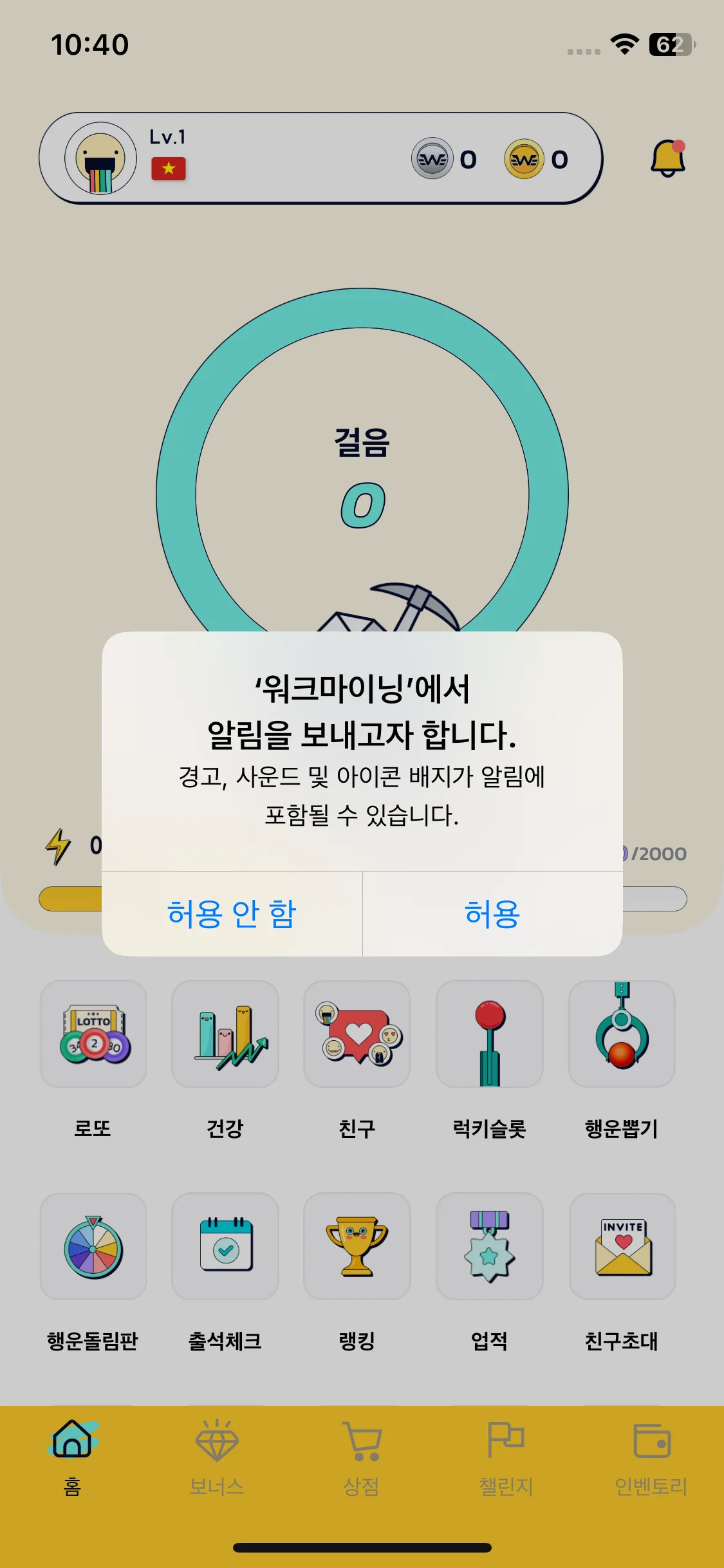
Task: Tap 허용 to allow notifications
Action: pos(492,914)
